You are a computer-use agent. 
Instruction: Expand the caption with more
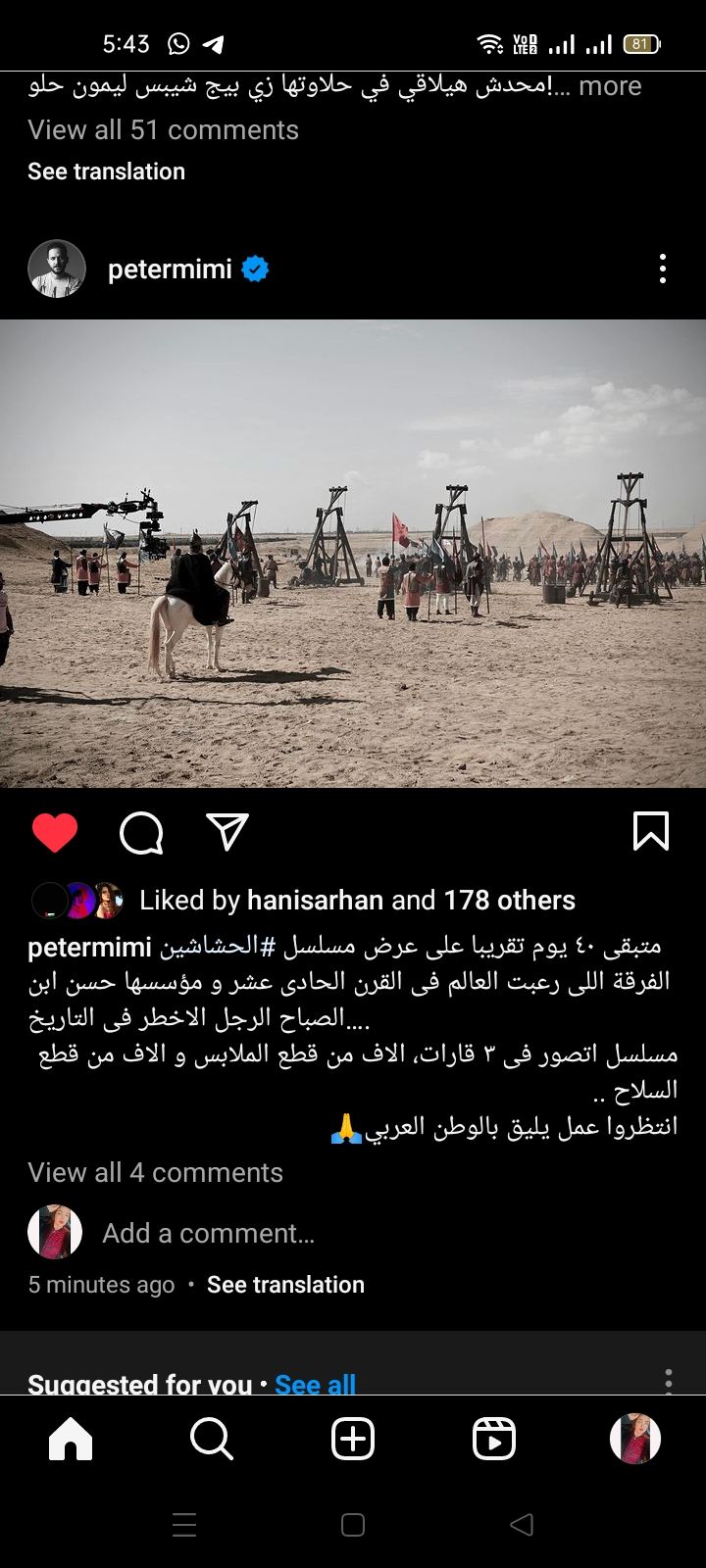pos(609,86)
